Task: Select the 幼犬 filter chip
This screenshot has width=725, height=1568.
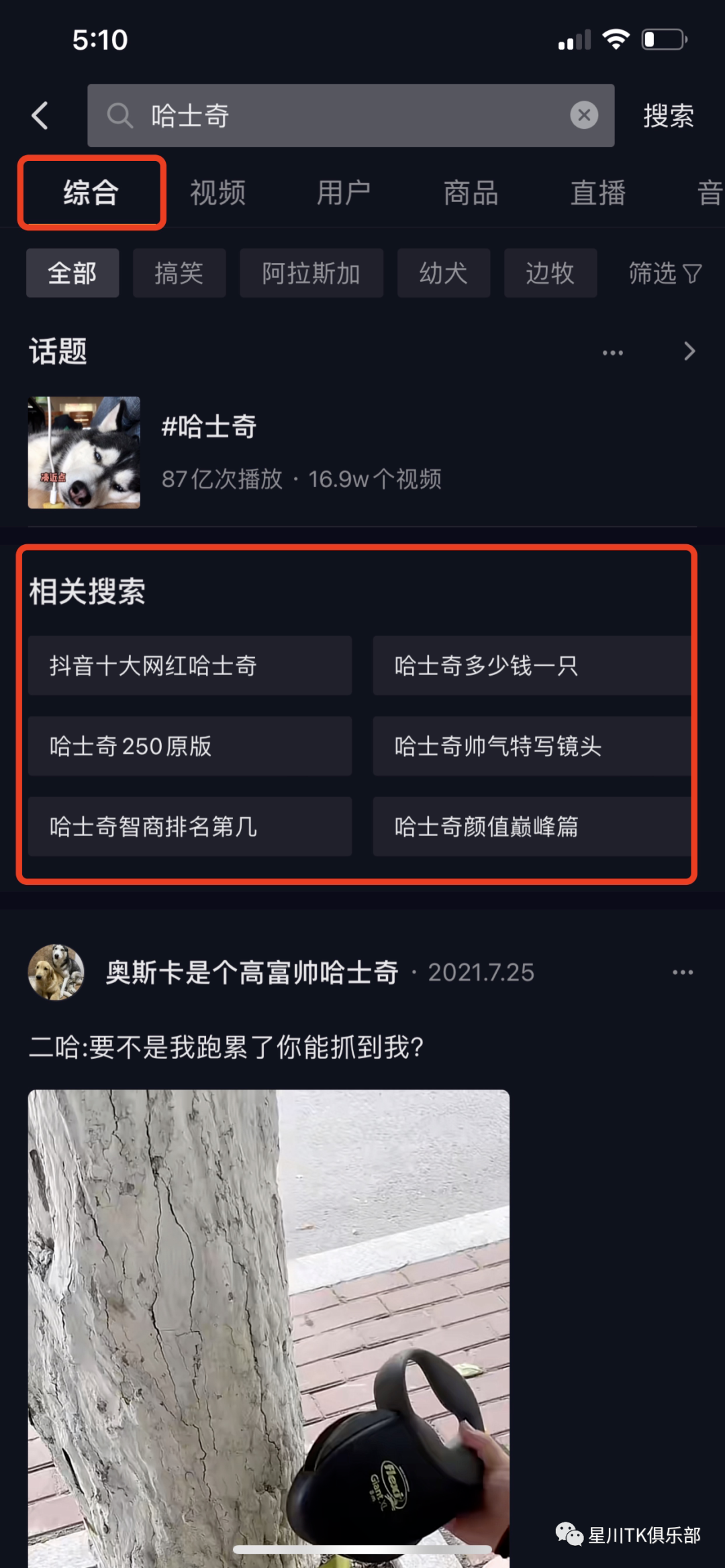Action: tap(443, 273)
